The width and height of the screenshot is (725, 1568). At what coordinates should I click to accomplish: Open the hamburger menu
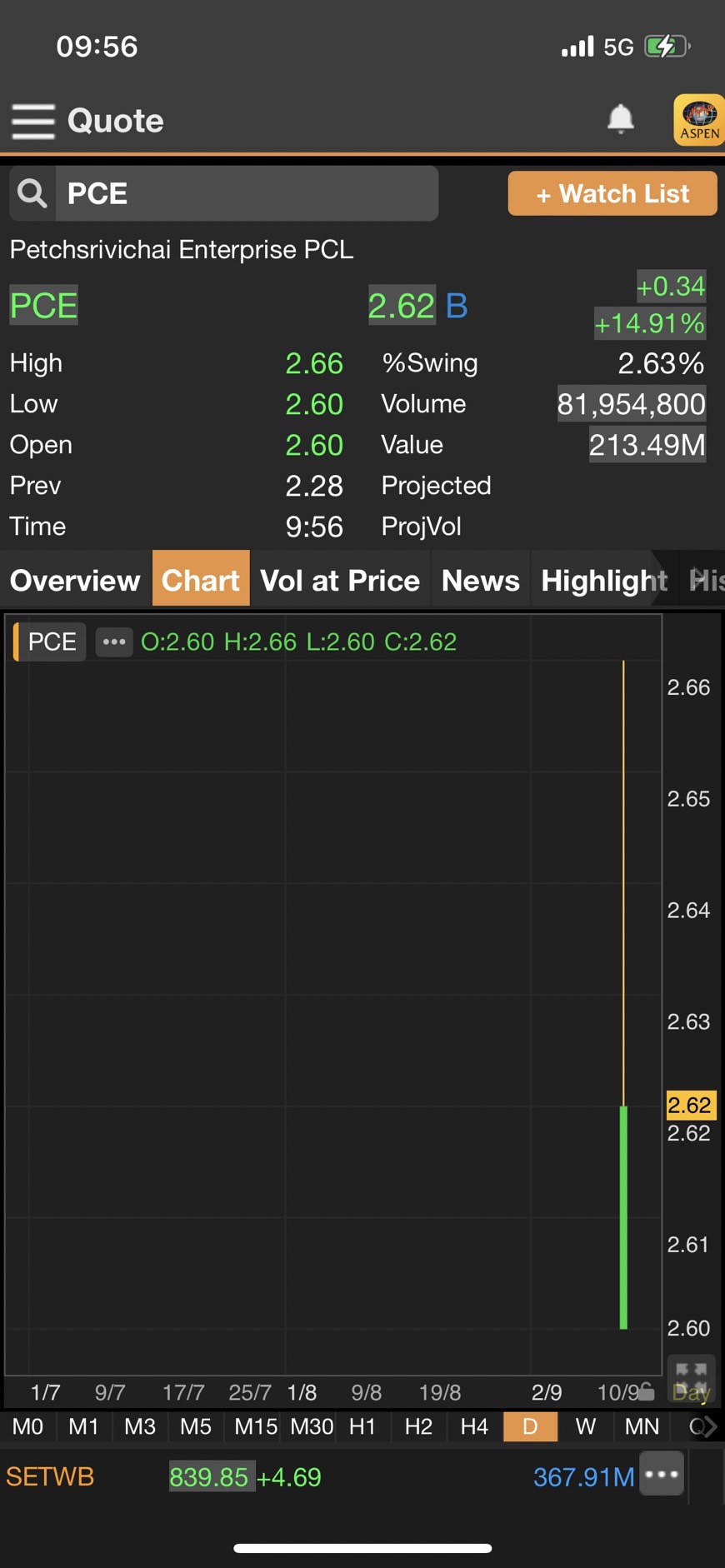click(x=33, y=122)
